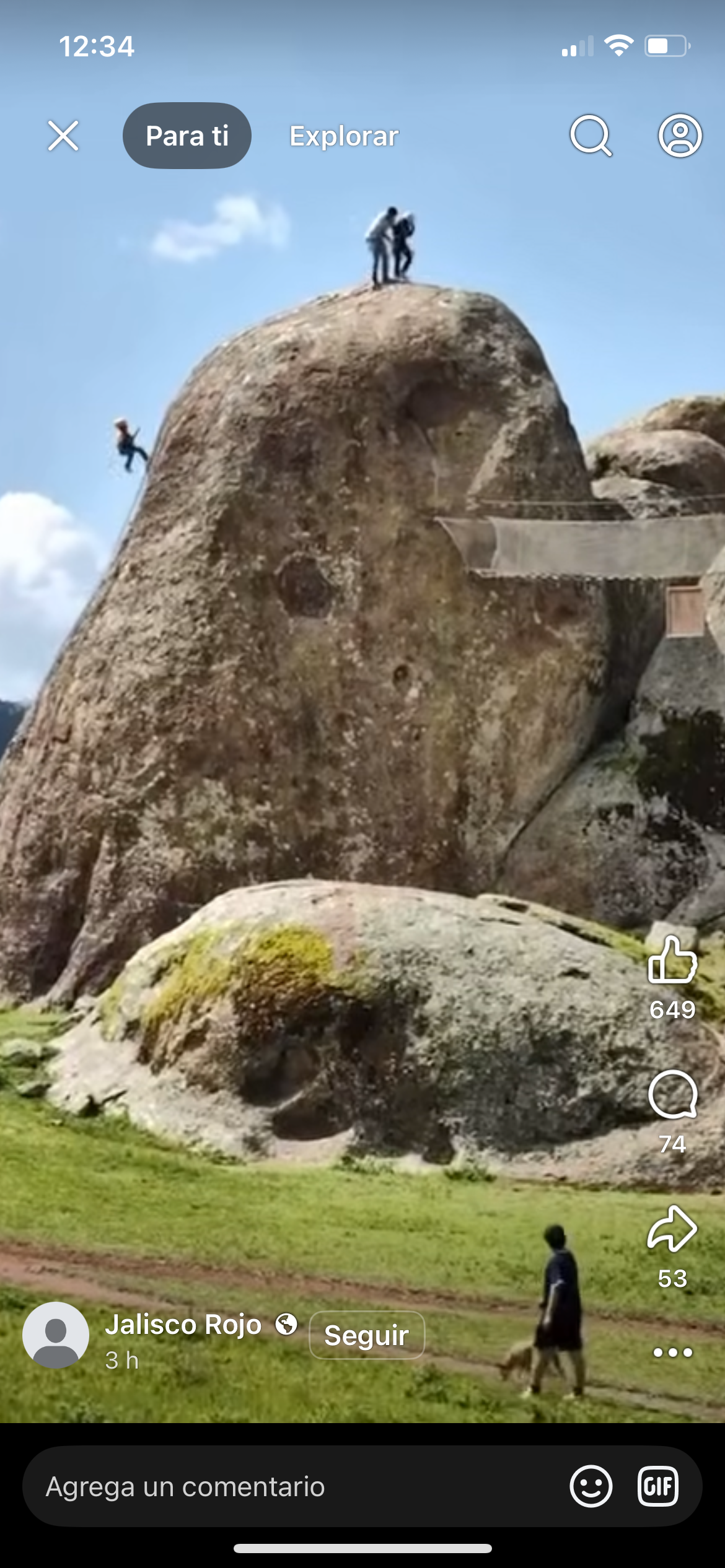
Task: Open the GIF picker
Action: coord(658,1486)
